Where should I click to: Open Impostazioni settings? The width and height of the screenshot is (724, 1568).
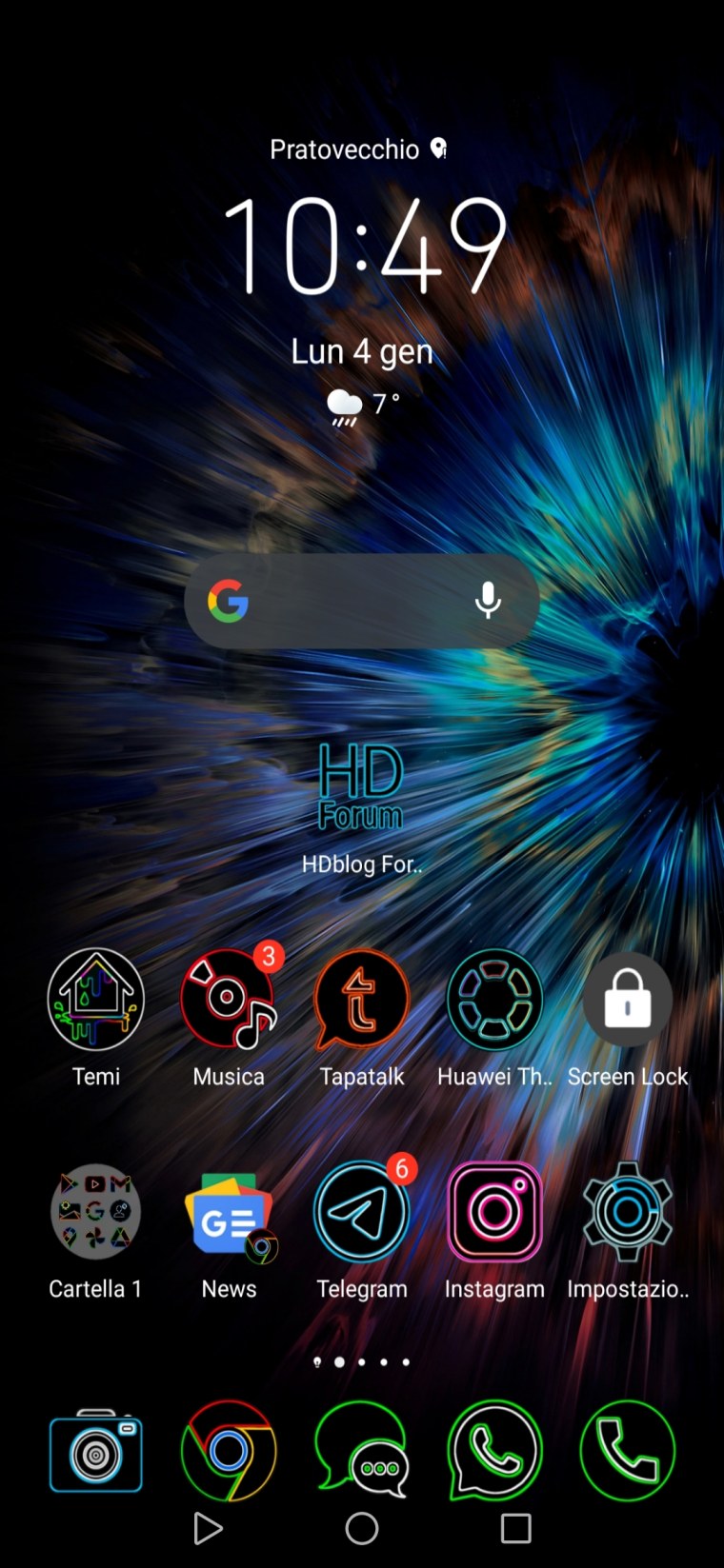(627, 1213)
